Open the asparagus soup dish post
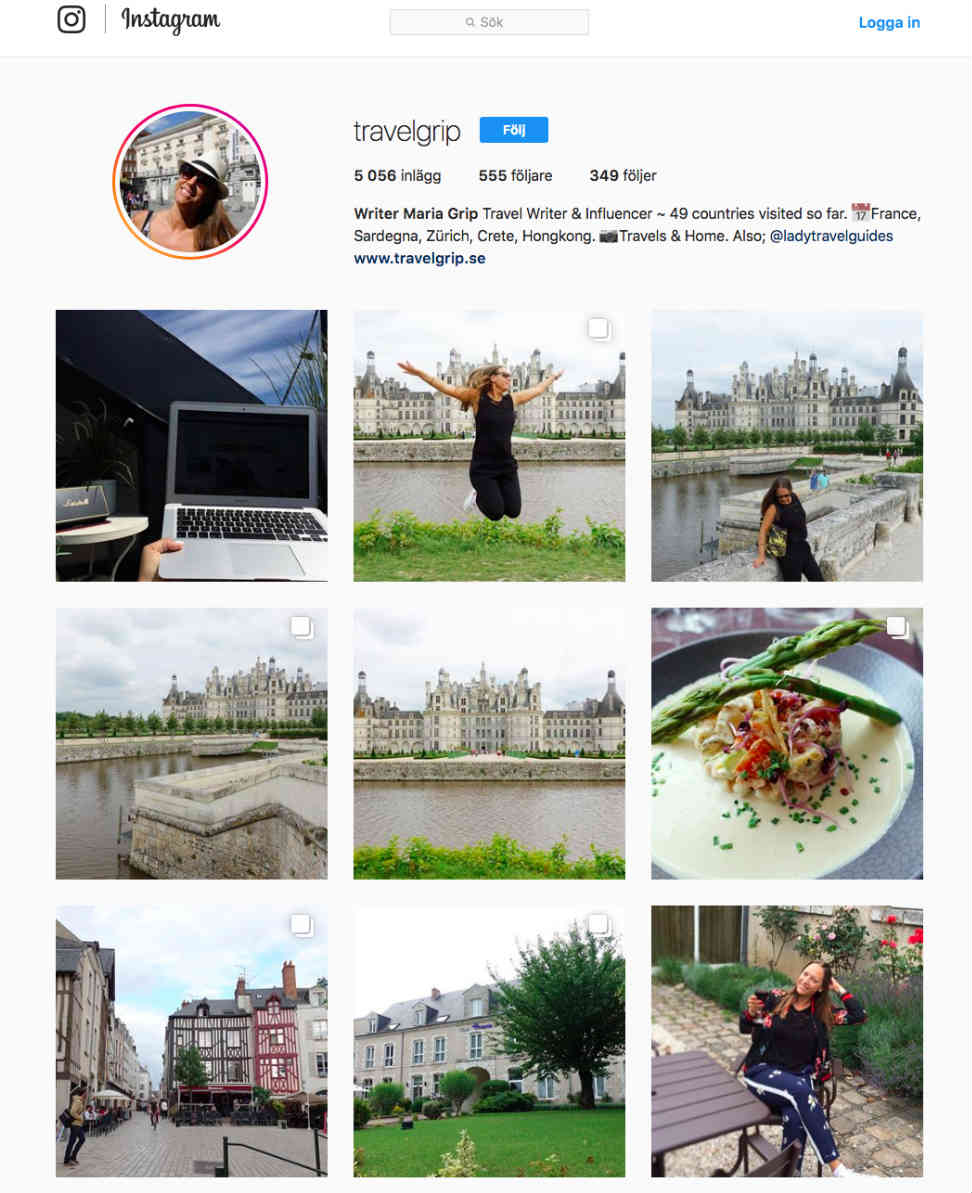The image size is (972, 1193). (x=787, y=743)
